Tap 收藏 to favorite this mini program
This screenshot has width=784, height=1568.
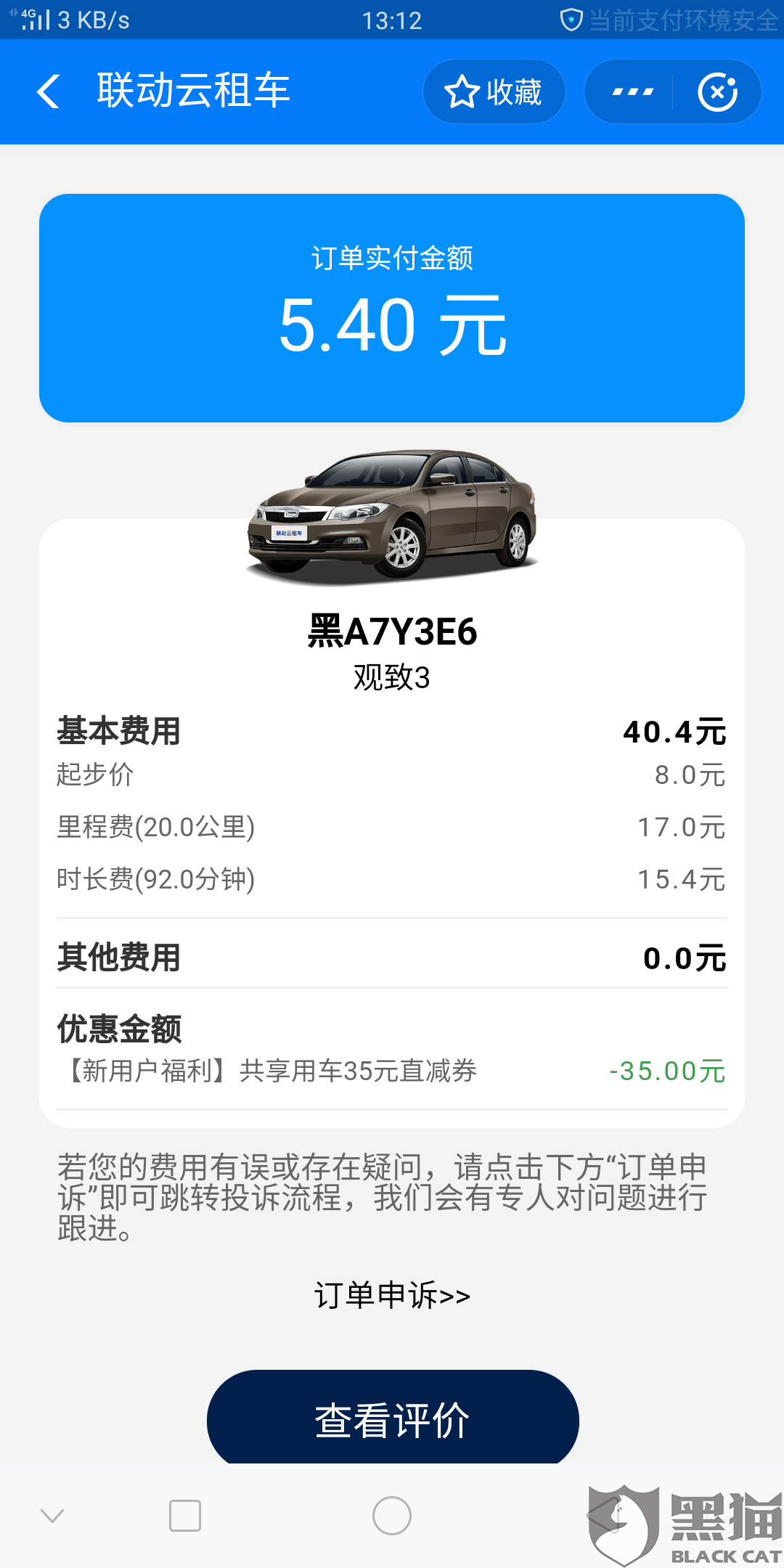point(494,92)
